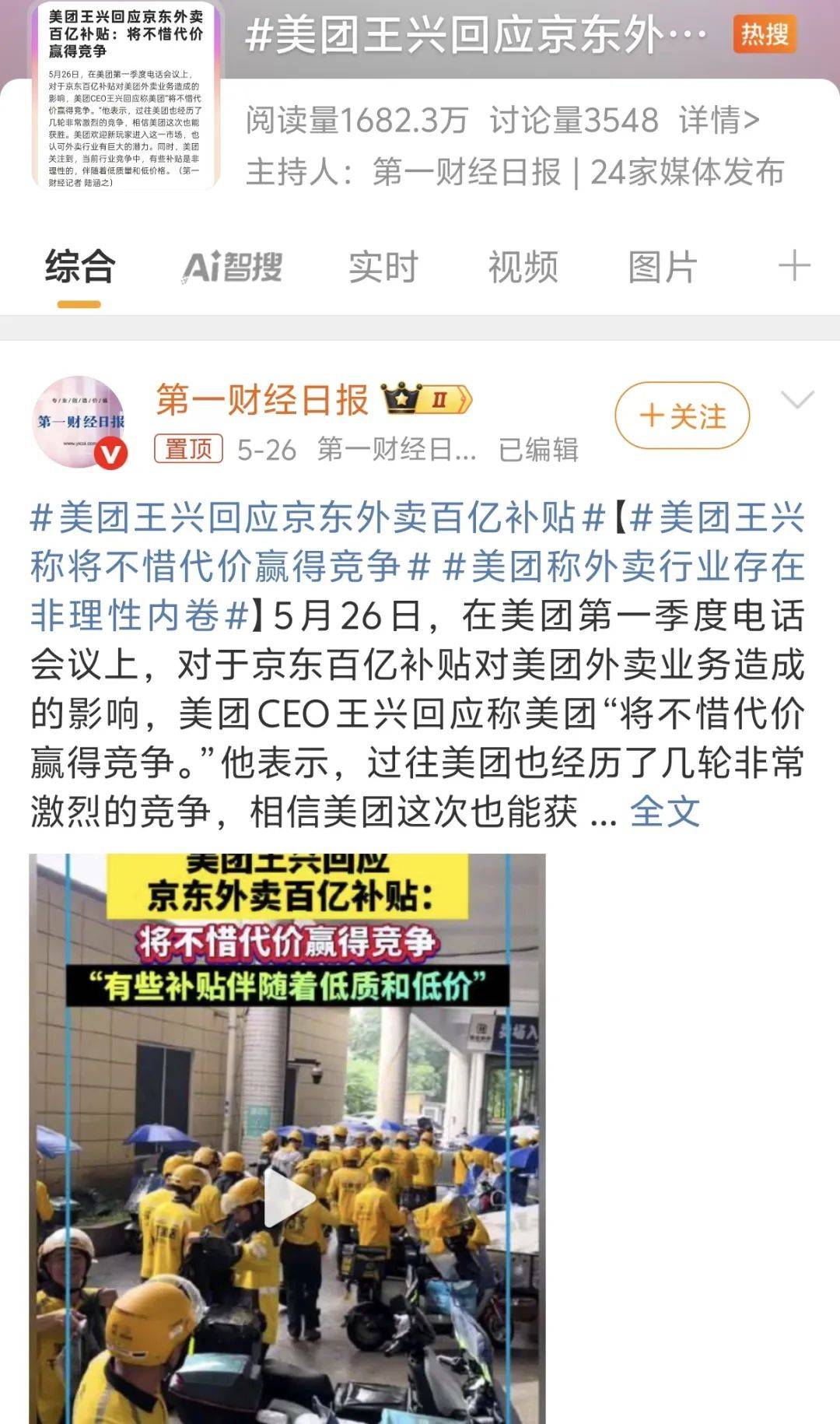
Task: Switch to the 视频 tab
Action: click(x=523, y=268)
